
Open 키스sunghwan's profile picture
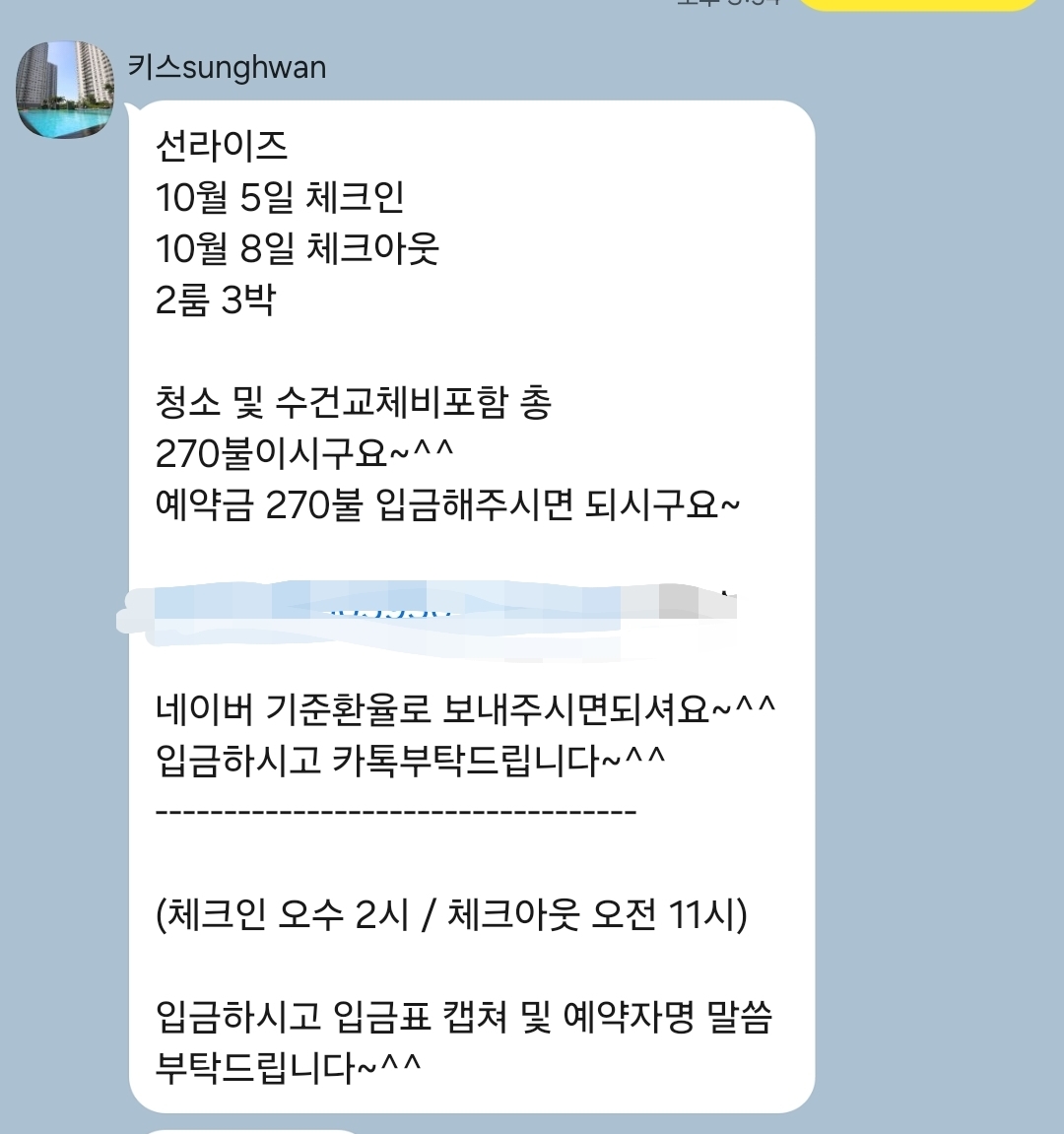[x=65, y=90]
